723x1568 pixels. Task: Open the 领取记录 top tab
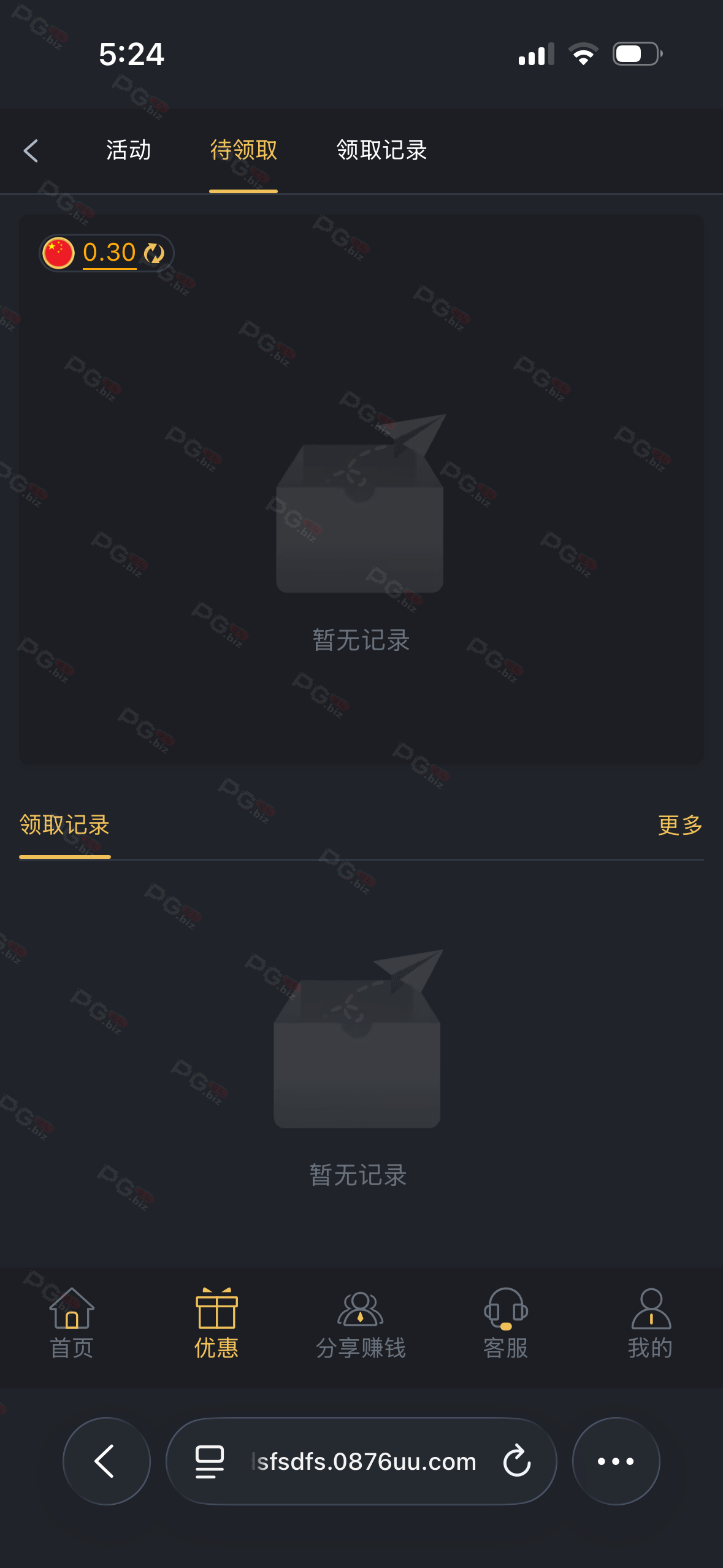click(x=381, y=150)
